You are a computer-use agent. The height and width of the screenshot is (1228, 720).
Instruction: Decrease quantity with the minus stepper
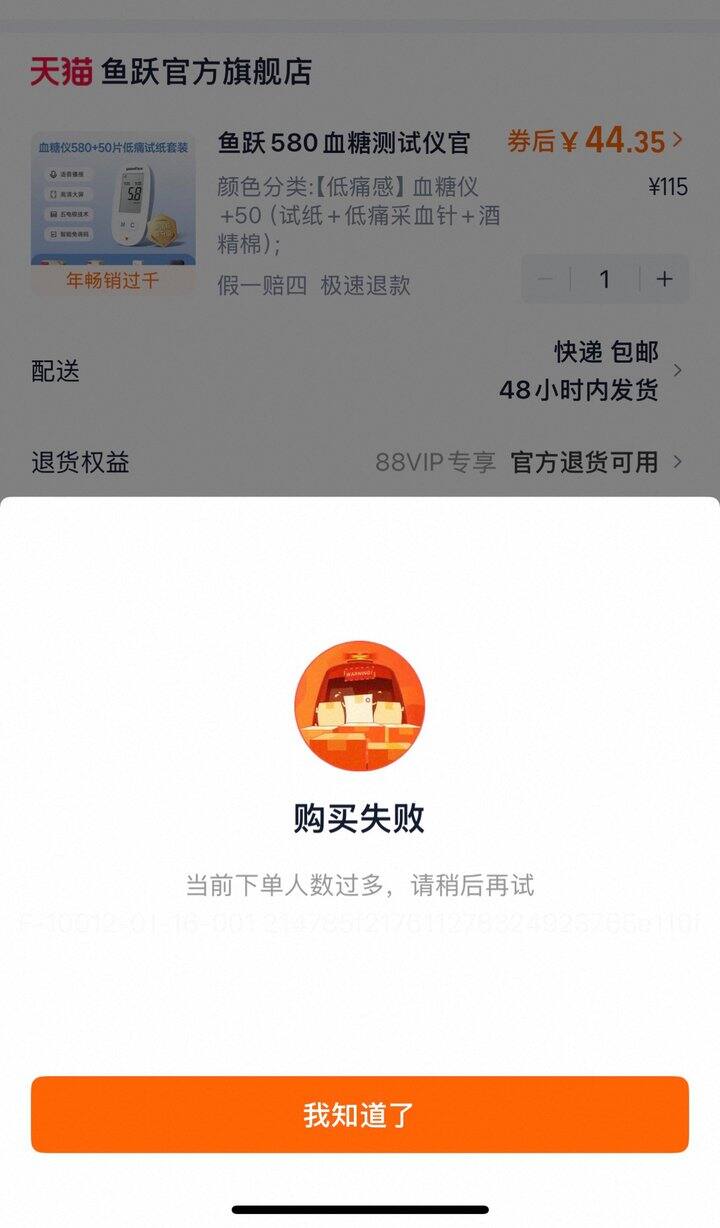545,280
